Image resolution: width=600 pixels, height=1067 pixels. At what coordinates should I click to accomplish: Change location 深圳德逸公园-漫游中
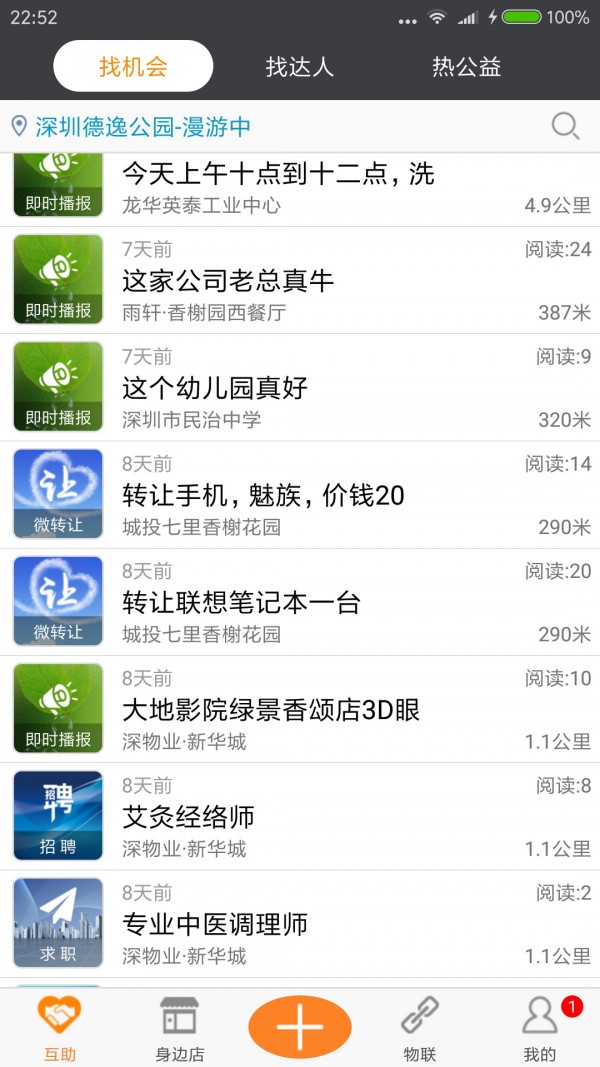pyautogui.click(x=143, y=127)
